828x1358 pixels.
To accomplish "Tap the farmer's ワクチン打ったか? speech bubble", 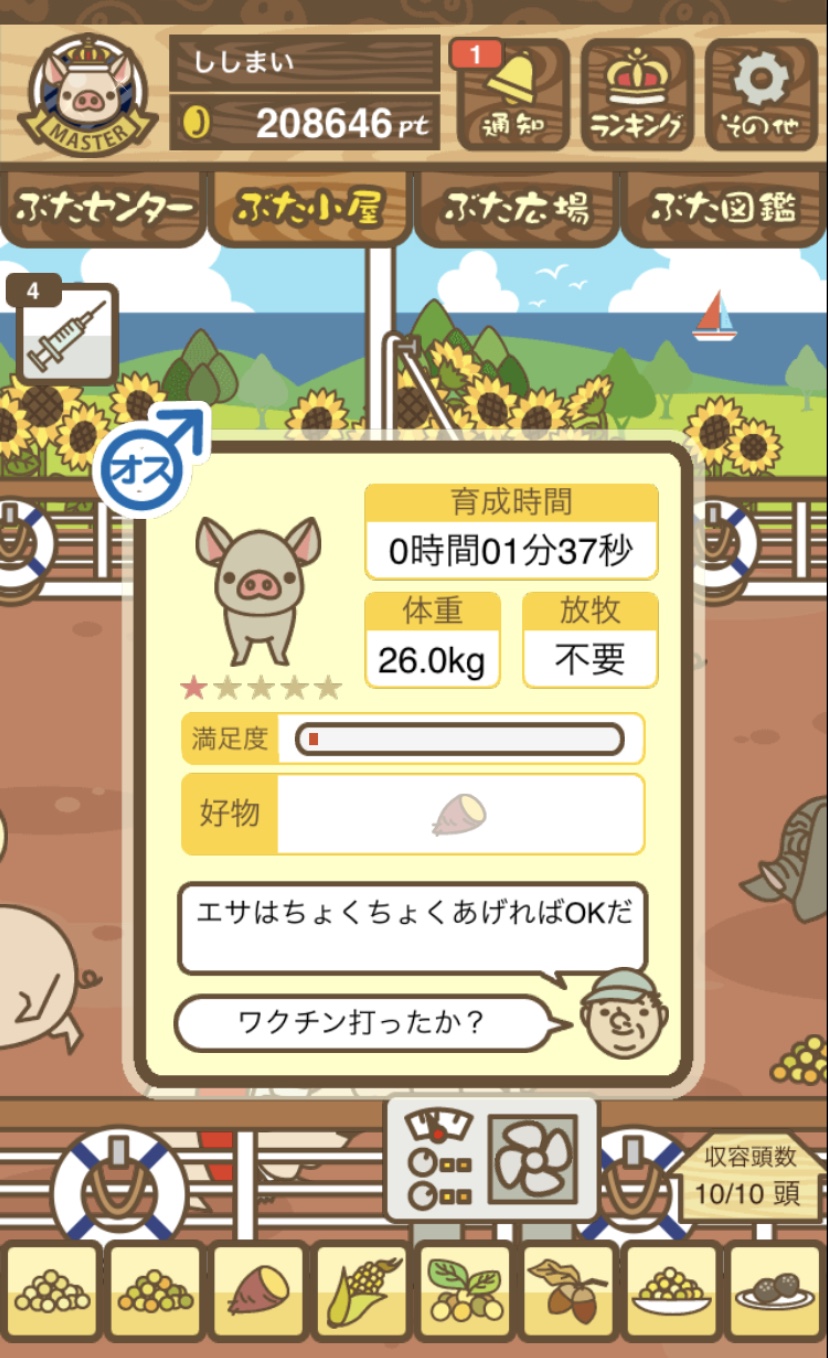I will point(362,1023).
